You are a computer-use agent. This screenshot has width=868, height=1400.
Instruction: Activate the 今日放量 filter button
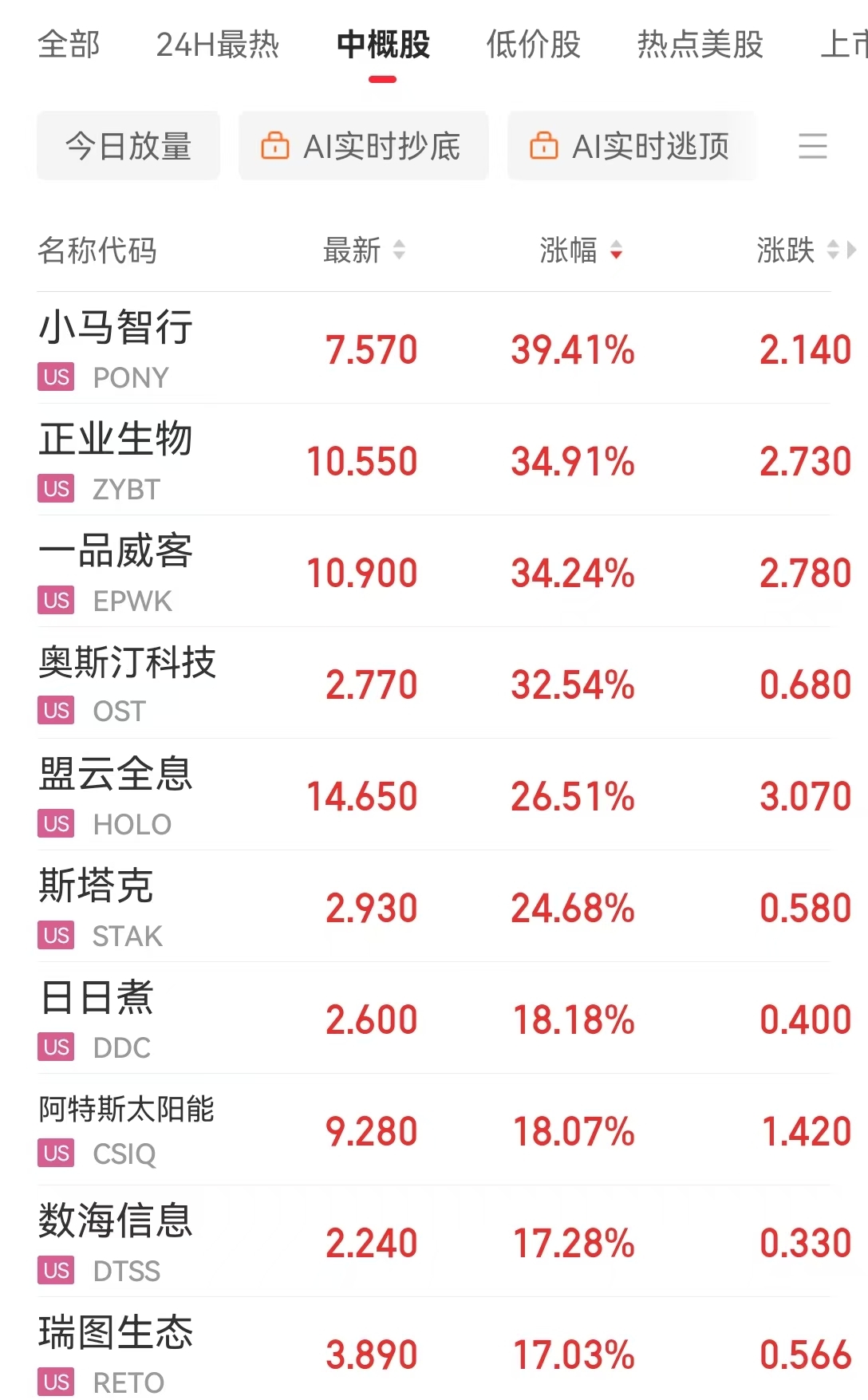pos(128,146)
